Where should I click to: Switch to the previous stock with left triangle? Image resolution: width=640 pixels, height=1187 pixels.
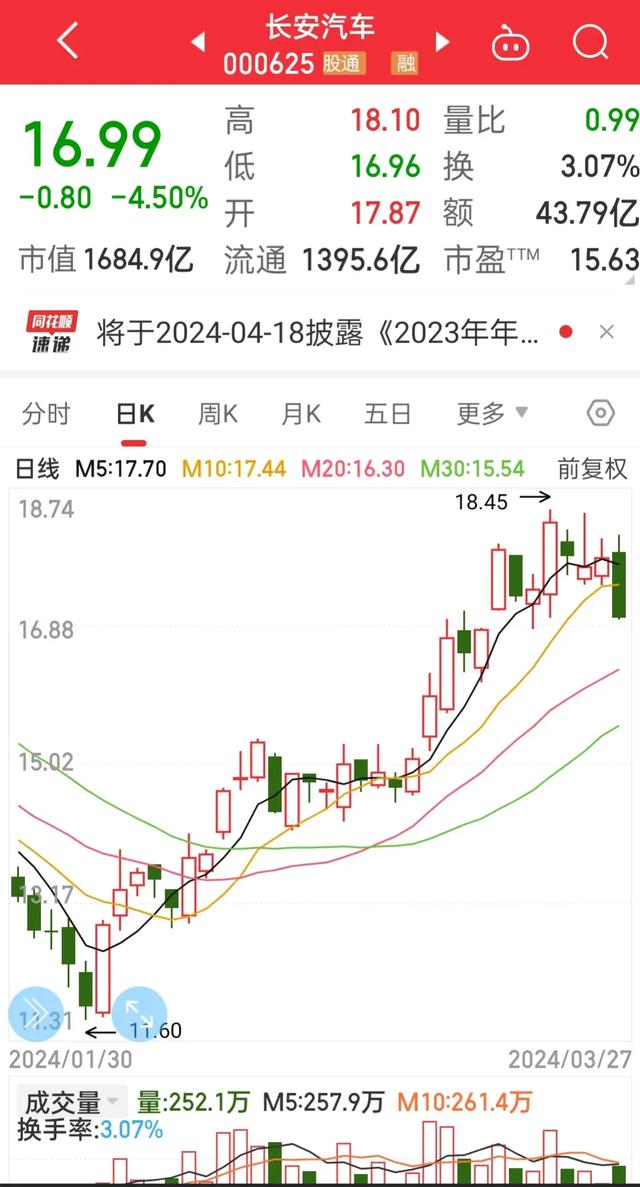[x=198, y=42]
